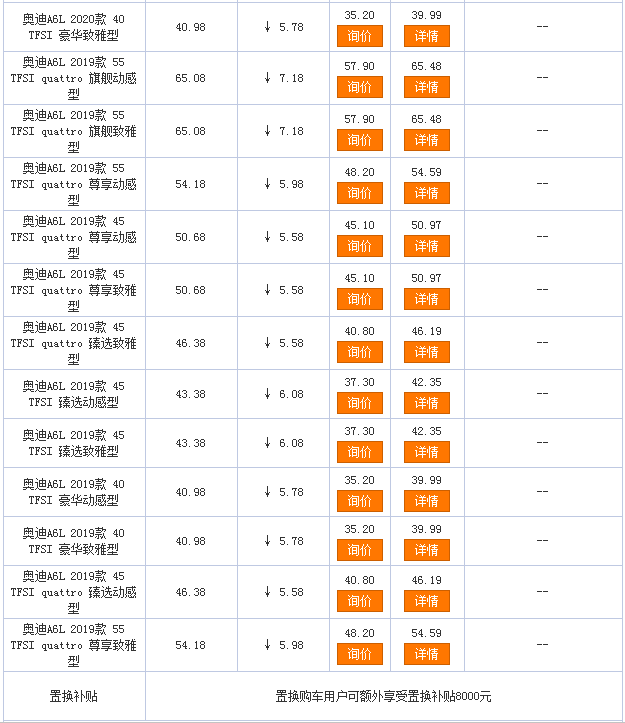
Task: Tap 询价 for 2019款 45 quattro 臻选动感型
Action: coord(359,601)
